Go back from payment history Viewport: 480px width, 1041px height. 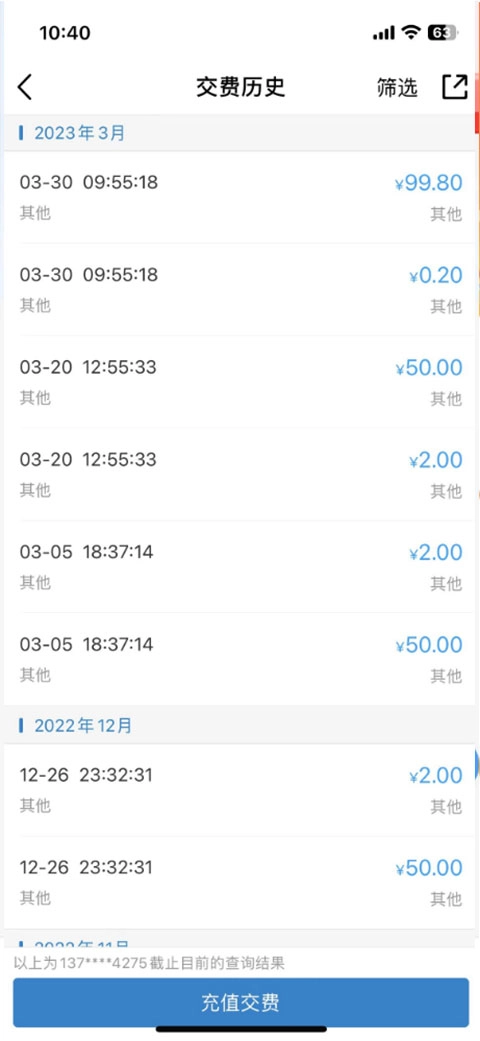(25, 87)
